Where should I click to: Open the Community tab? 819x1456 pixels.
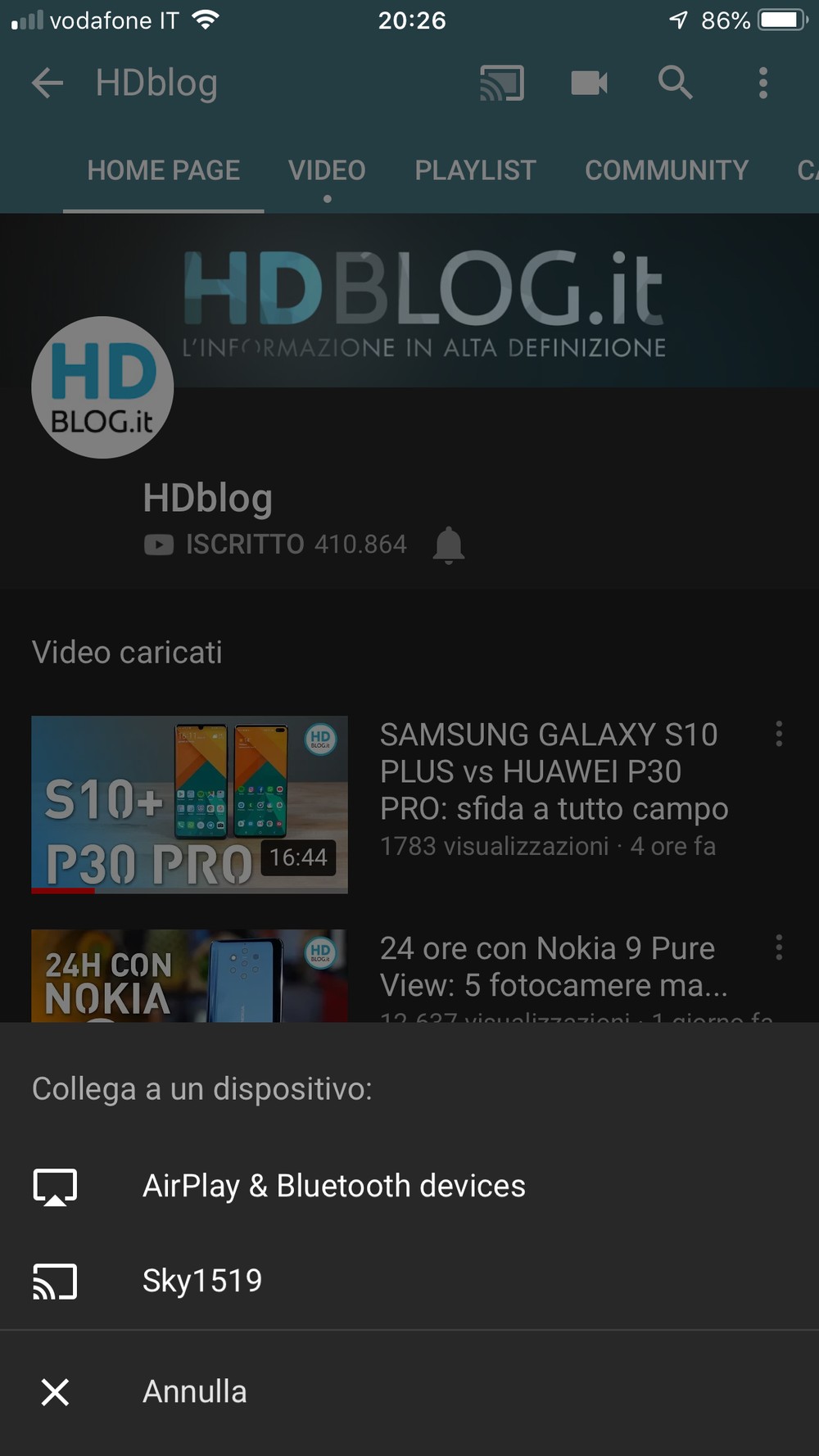click(x=667, y=170)
